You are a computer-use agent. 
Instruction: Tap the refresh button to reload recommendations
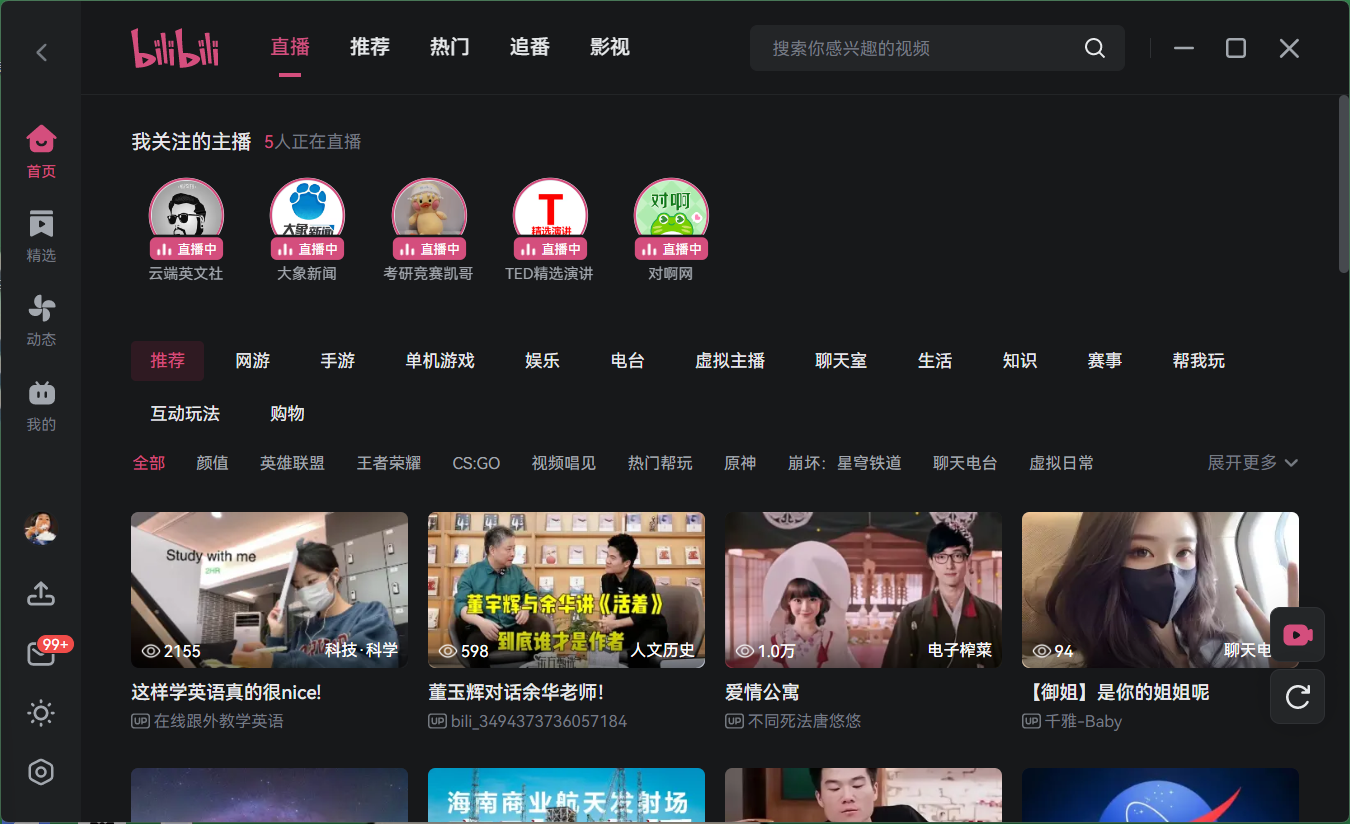click(1297, 697)
